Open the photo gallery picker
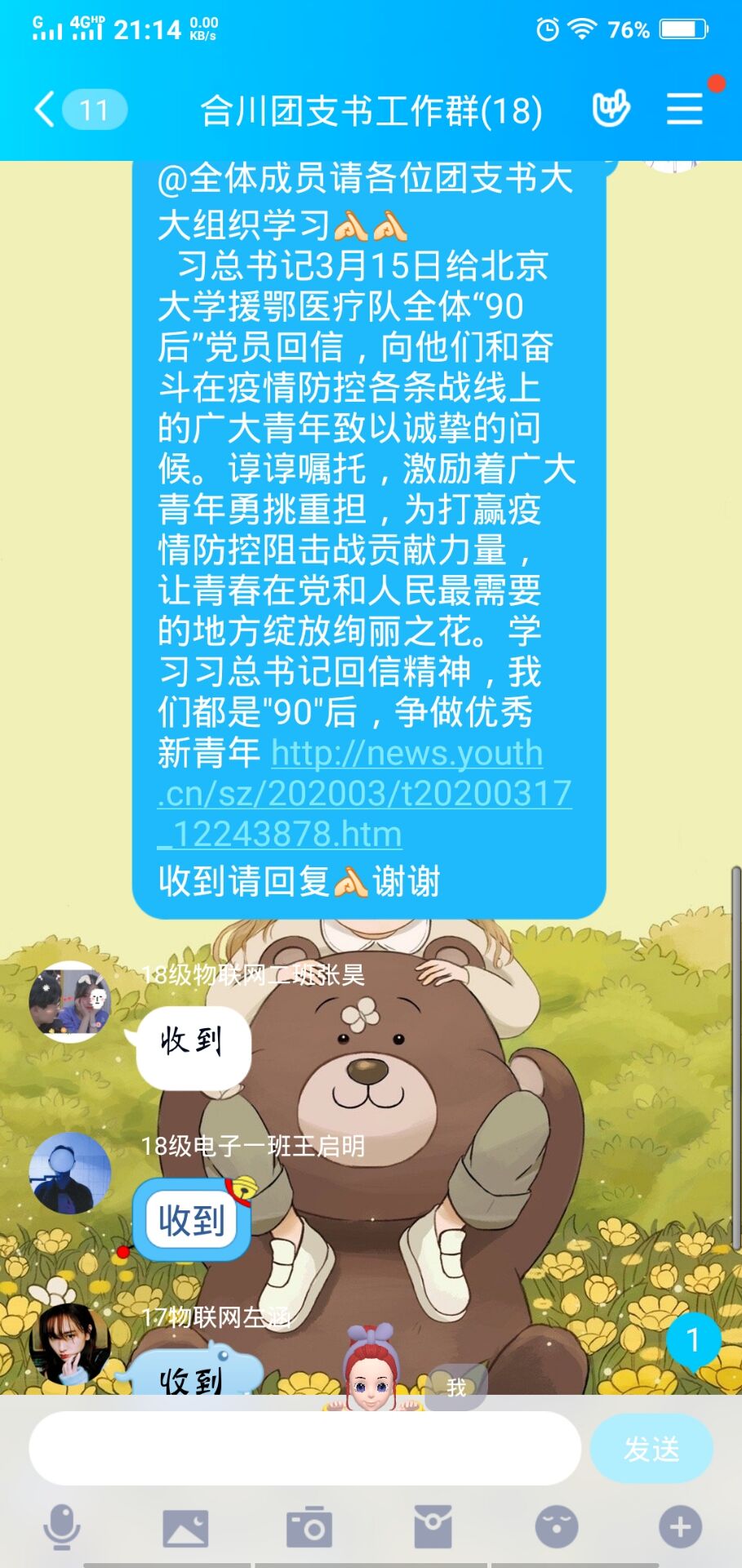This screenshot has height=1568, width=742. tap(185, 1526)
